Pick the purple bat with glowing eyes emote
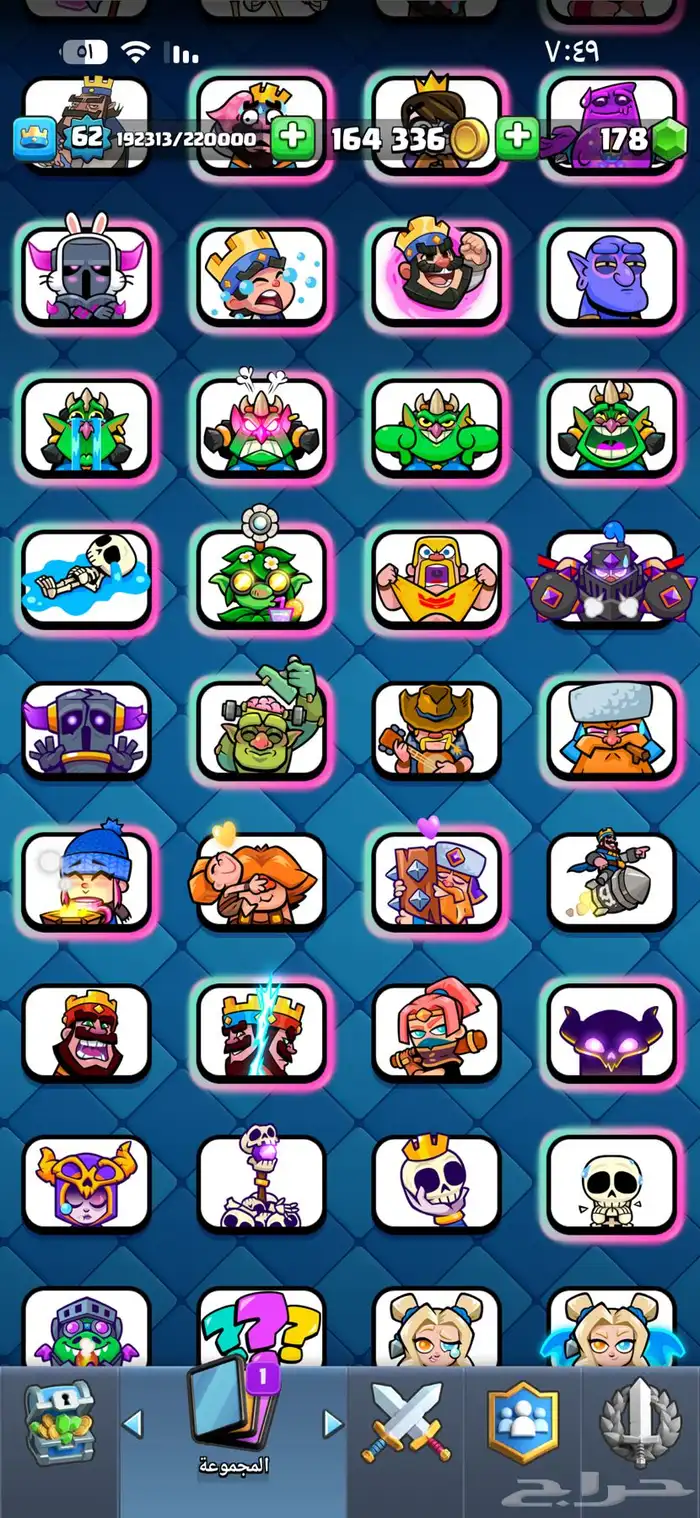Screen dimensions: 700x1518 [x=612, y=1032]
